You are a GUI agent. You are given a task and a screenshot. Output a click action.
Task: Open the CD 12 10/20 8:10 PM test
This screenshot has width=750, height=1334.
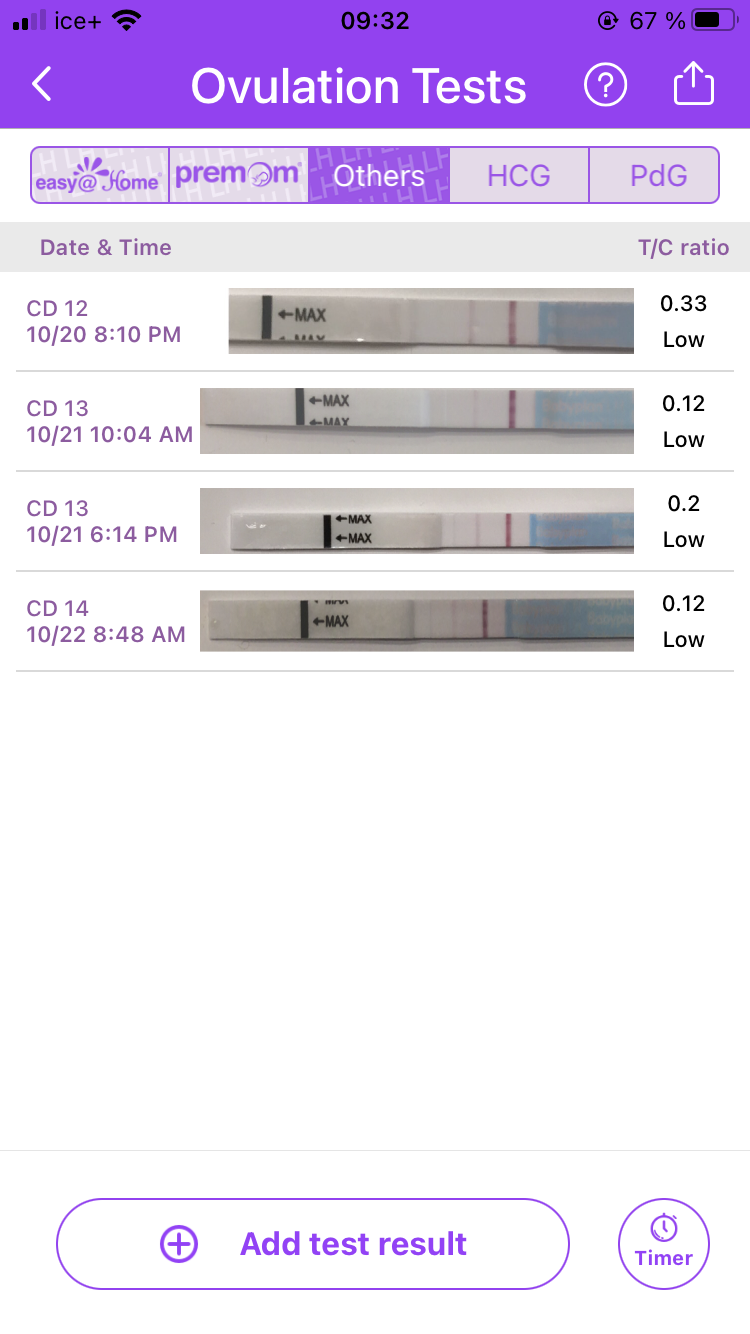375,322
